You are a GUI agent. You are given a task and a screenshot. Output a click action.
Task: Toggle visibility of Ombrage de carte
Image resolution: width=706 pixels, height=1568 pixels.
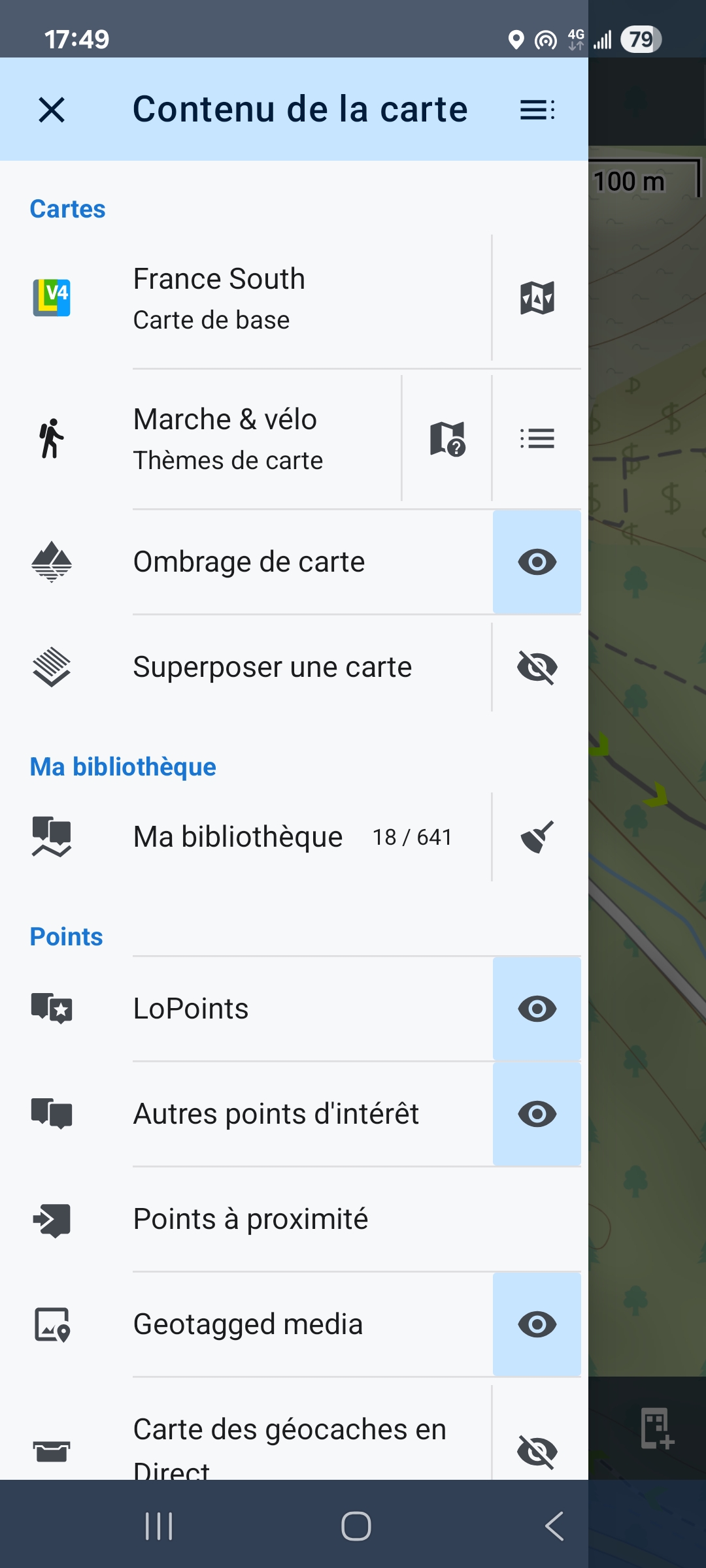537,562
